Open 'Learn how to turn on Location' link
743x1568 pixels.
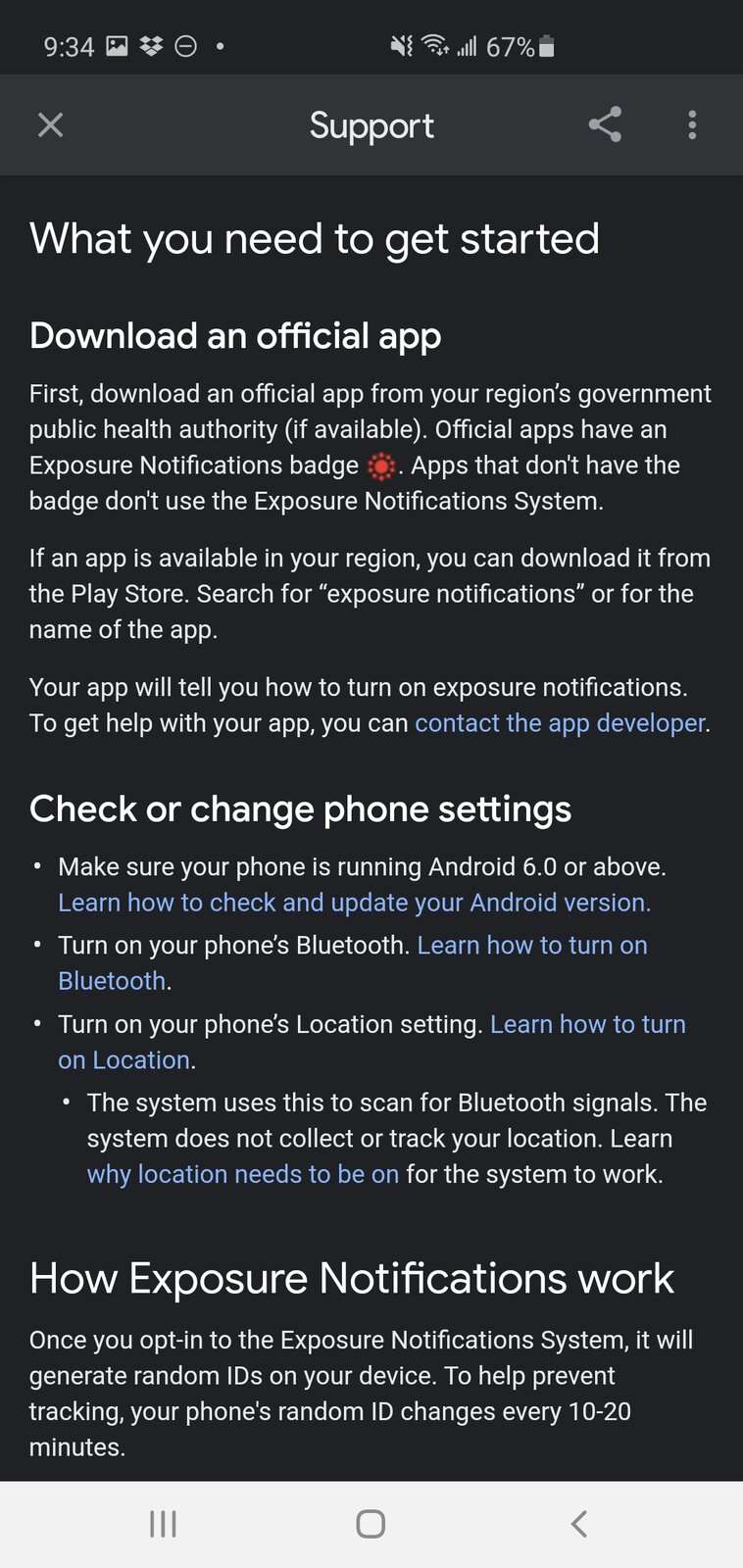coord(587,1024)
